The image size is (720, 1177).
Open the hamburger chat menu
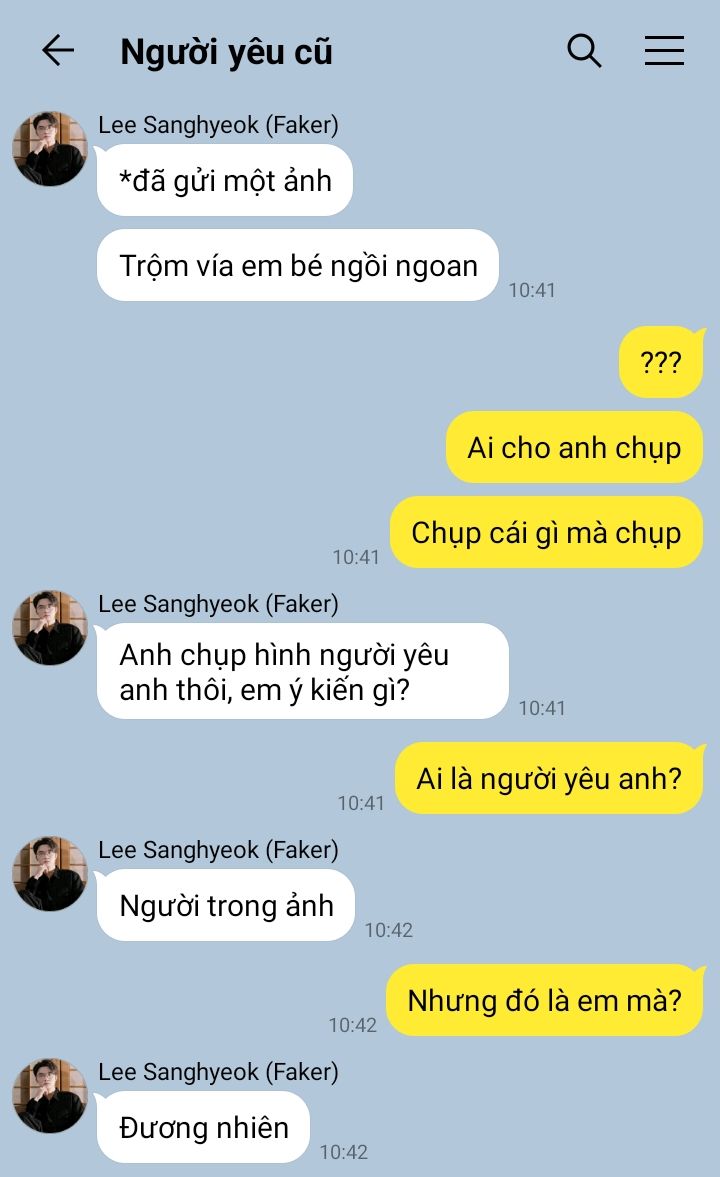[664, 51]
